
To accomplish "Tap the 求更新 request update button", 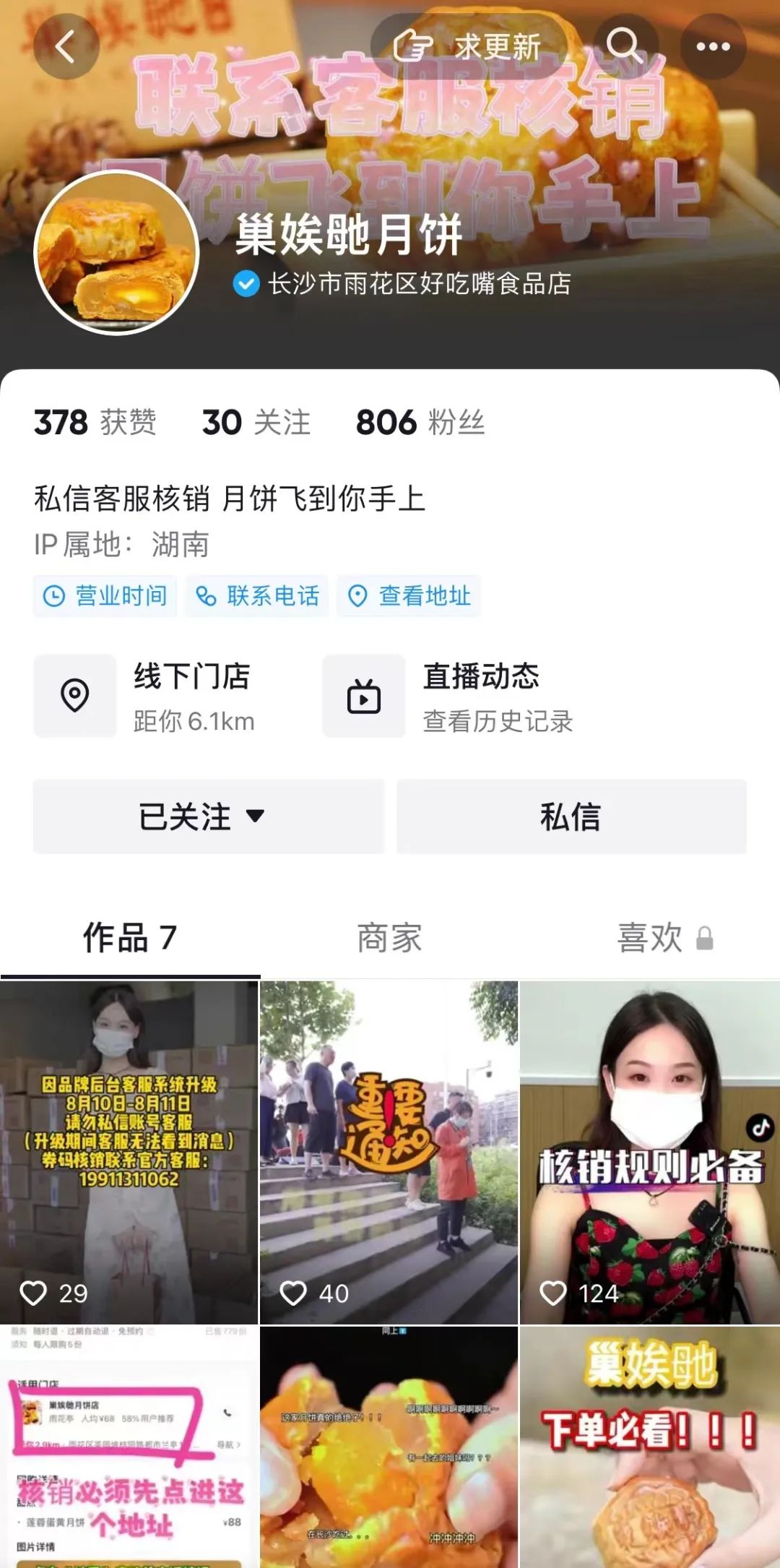I will (x=469, y=47).
